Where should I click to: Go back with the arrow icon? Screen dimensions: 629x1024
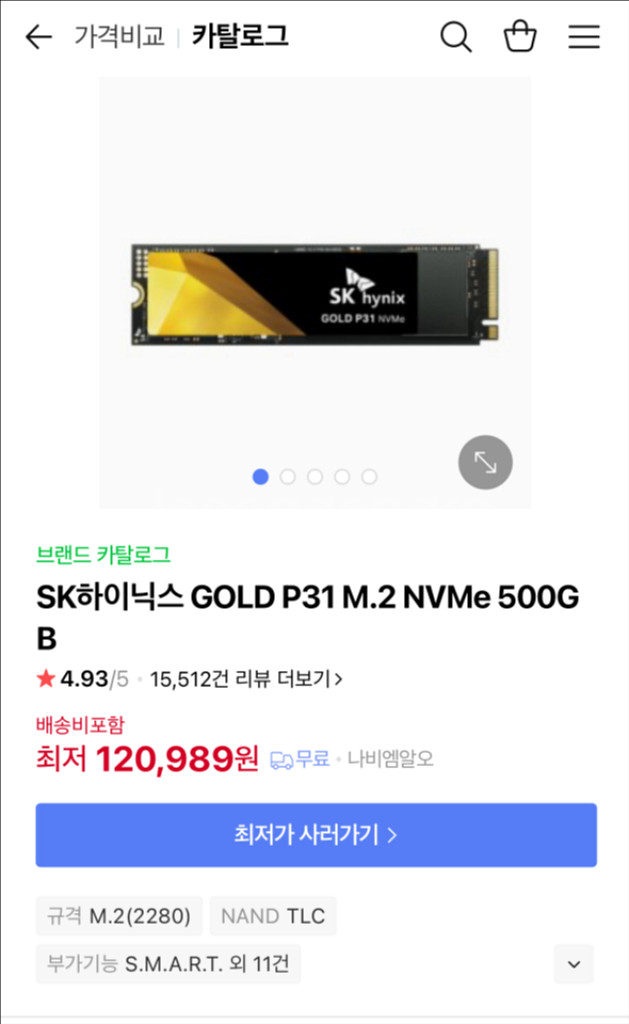pyautogui.click(x=39, y=37)
